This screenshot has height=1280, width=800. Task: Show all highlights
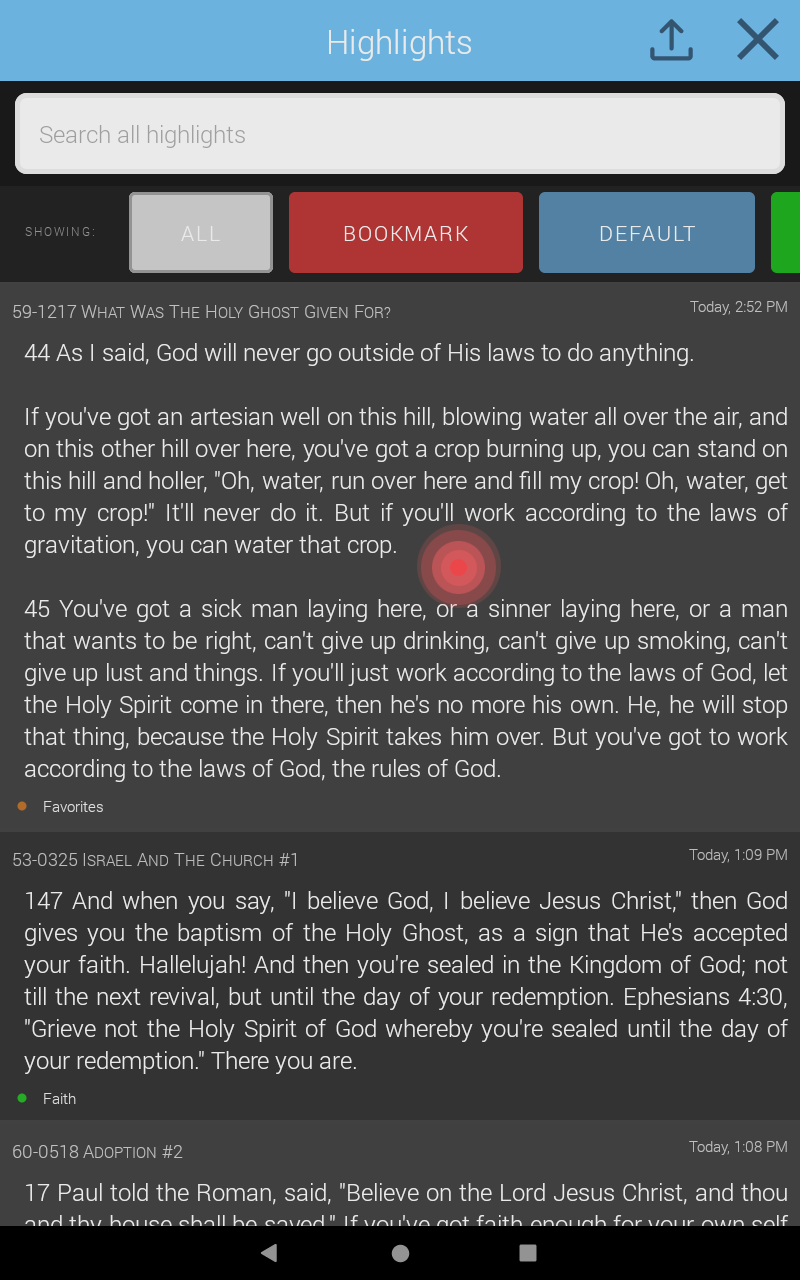tap(201, 233)
